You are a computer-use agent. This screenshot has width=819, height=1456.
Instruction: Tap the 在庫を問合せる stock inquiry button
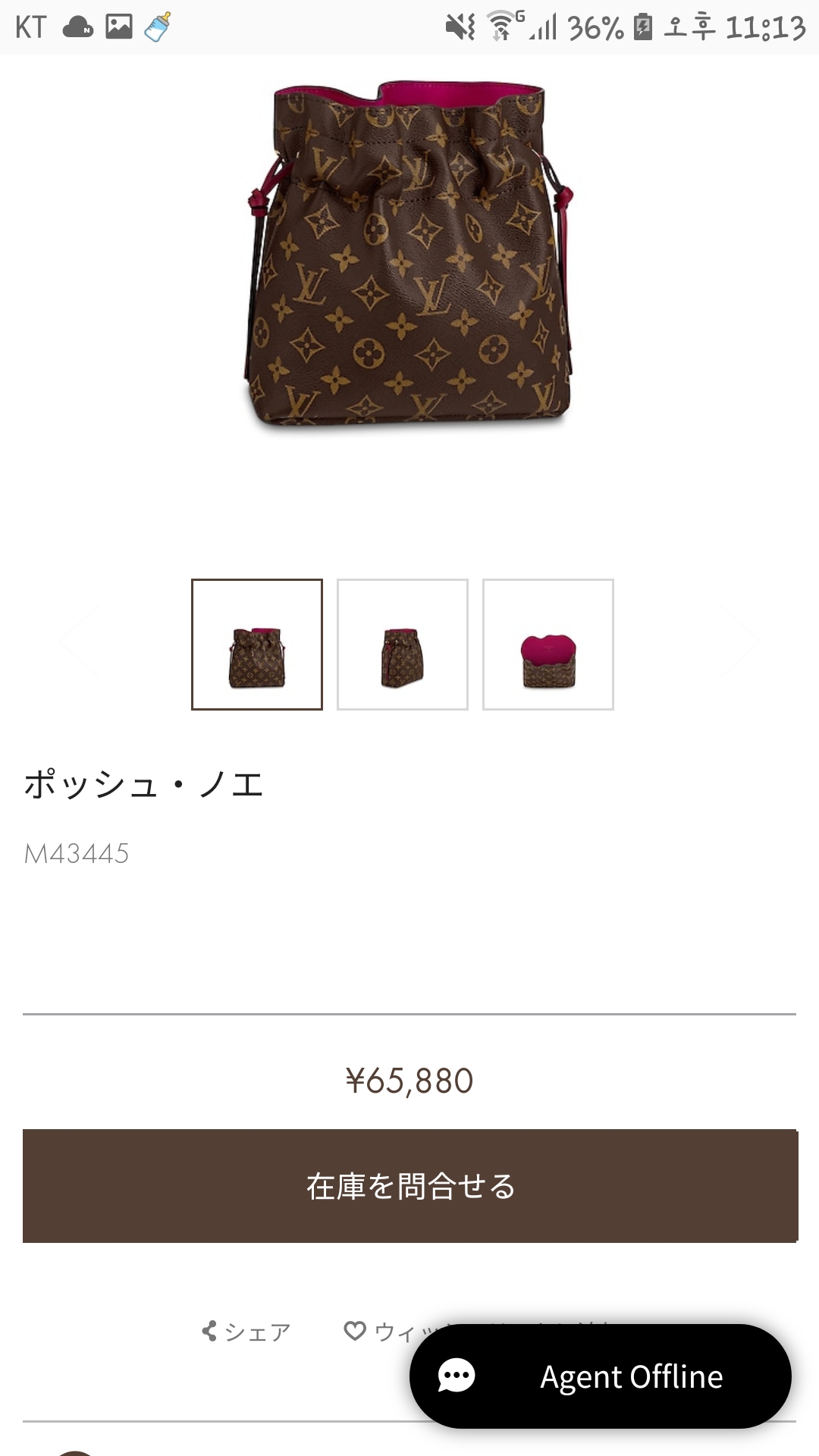coord(409,1186)
